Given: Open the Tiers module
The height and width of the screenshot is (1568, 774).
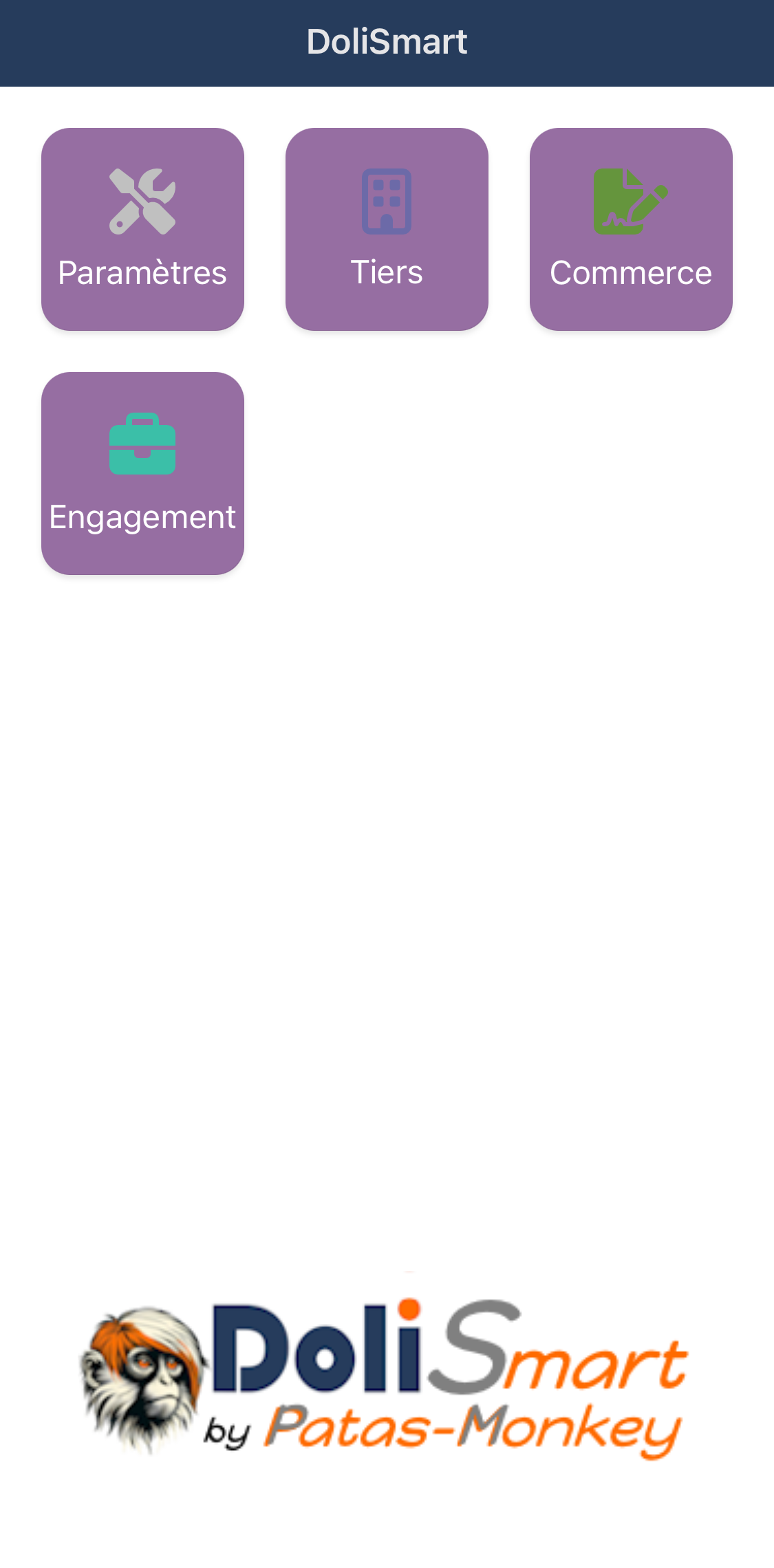Looking at the screenshot, I should (387, 229).
